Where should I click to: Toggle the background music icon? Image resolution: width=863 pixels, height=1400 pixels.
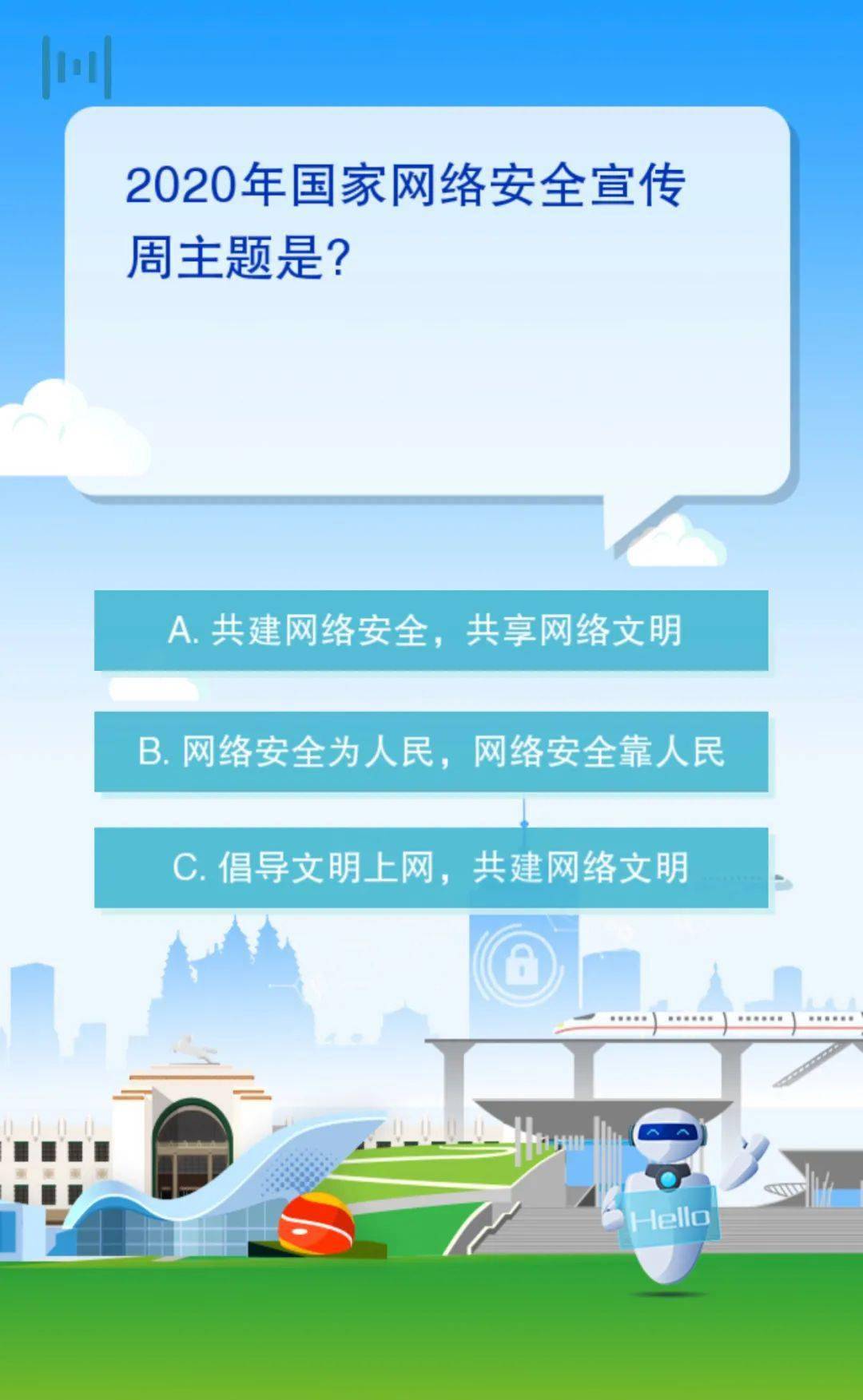point(77,68)
